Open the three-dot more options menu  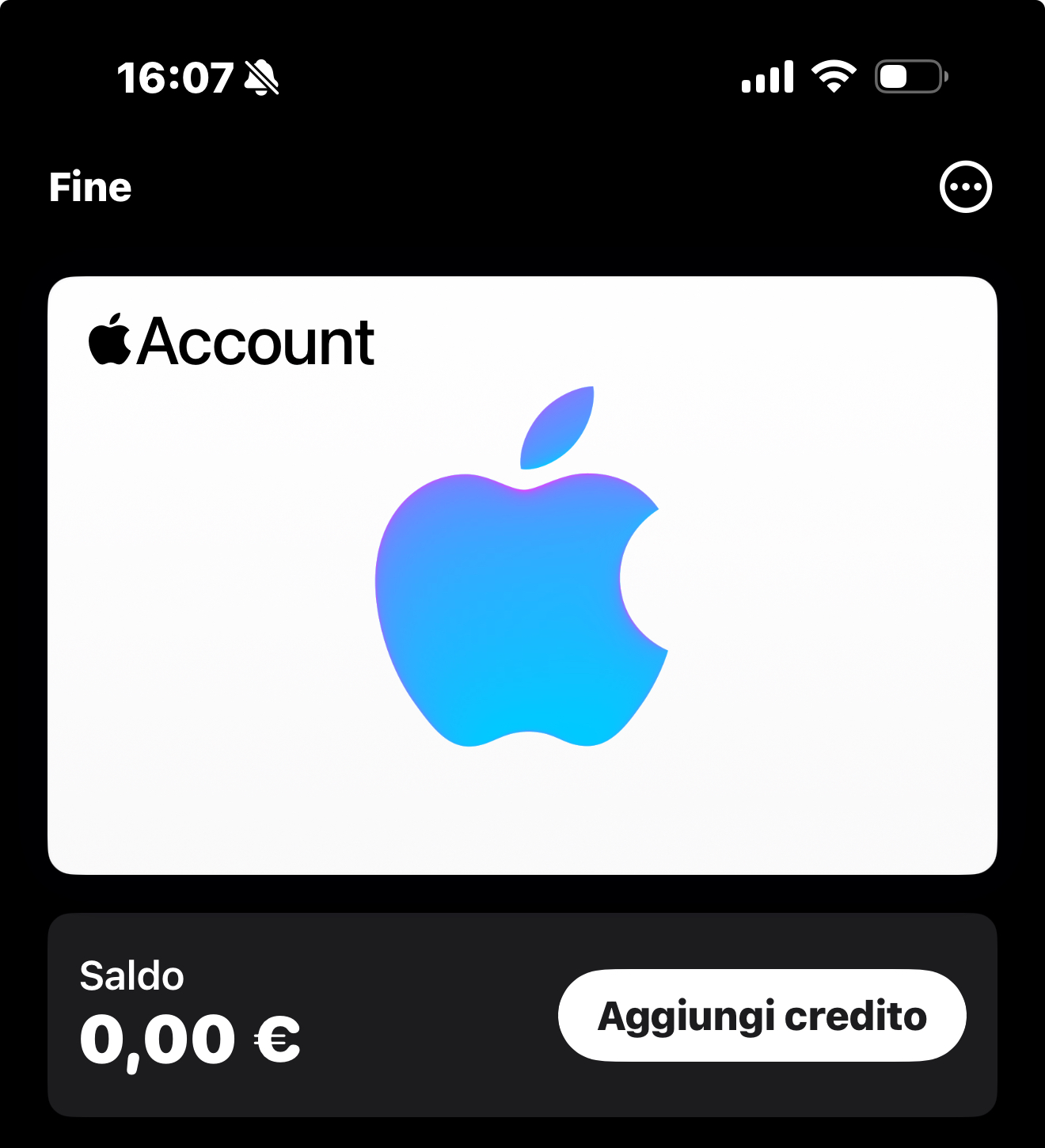coord(965,188)
